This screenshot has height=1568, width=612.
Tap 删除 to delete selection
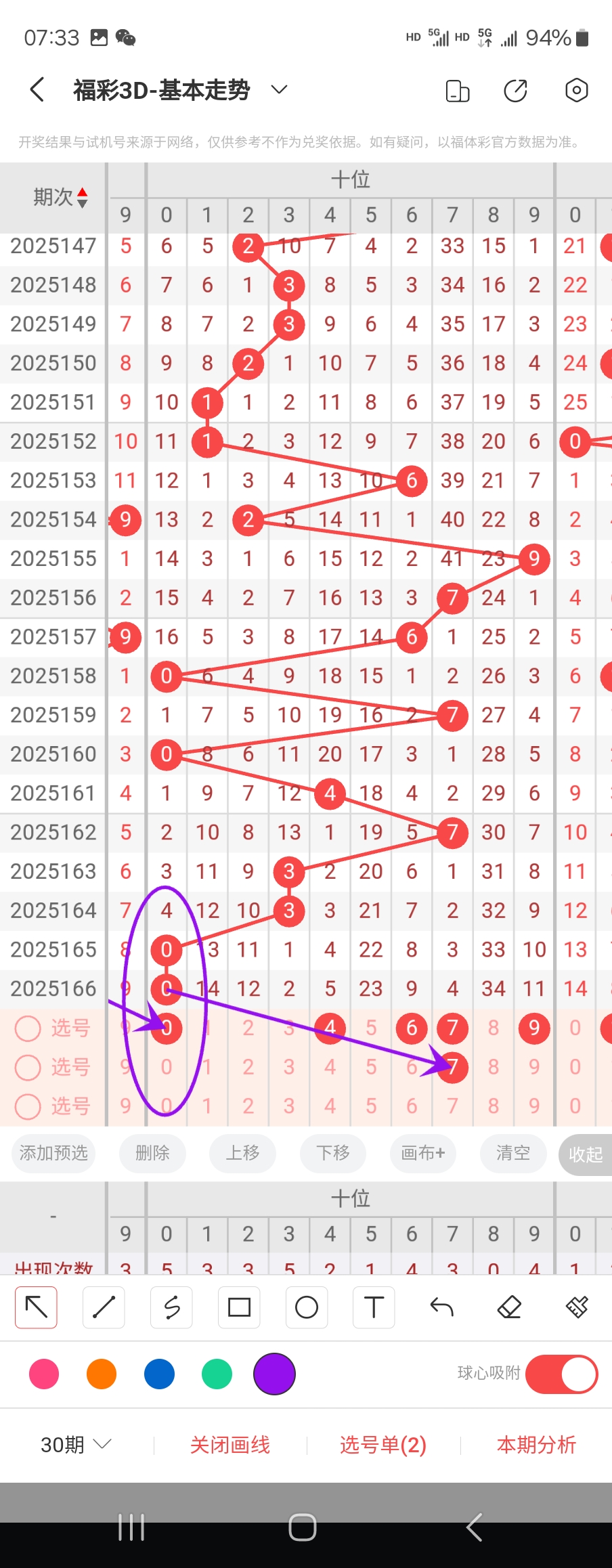[152, 1153]
